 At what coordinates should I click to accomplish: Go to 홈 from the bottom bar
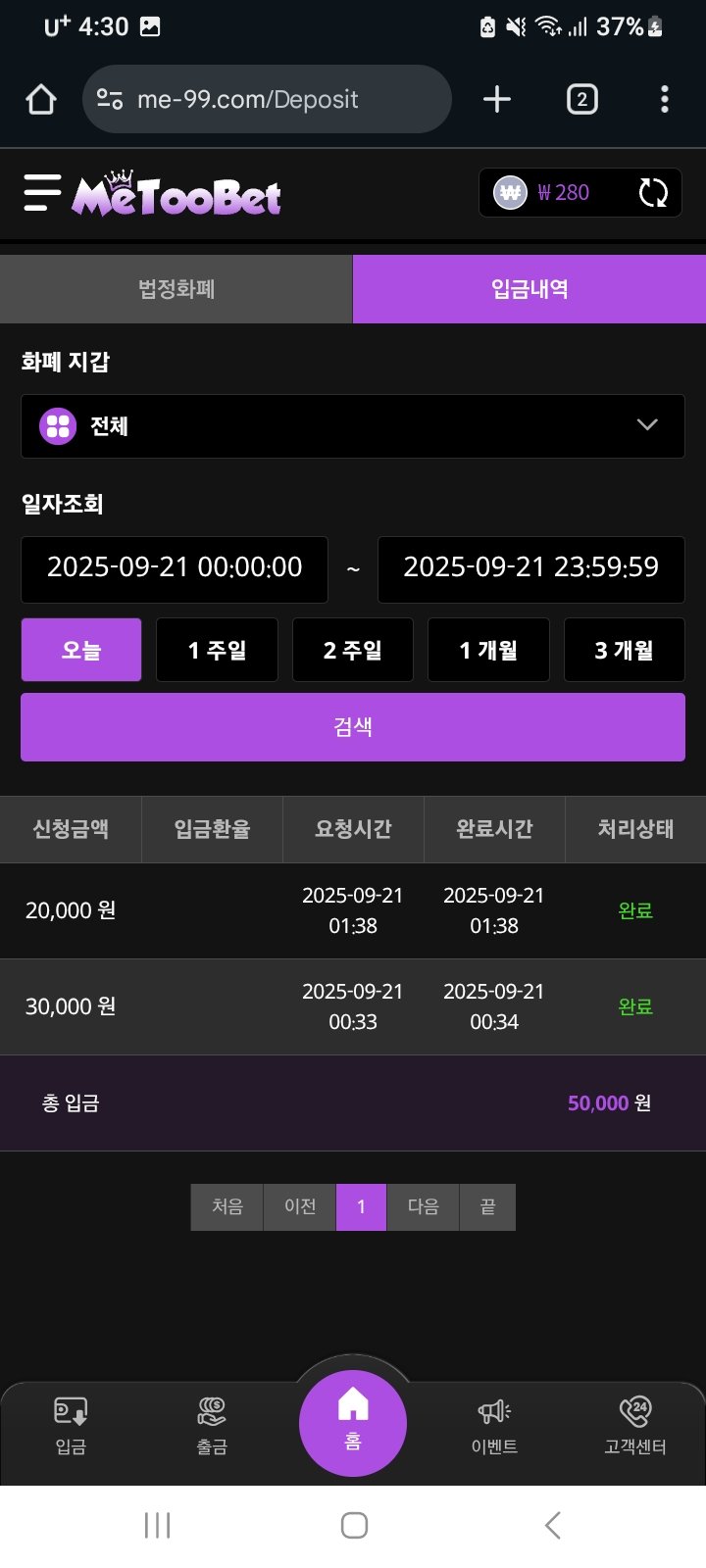click(353, 1423)
